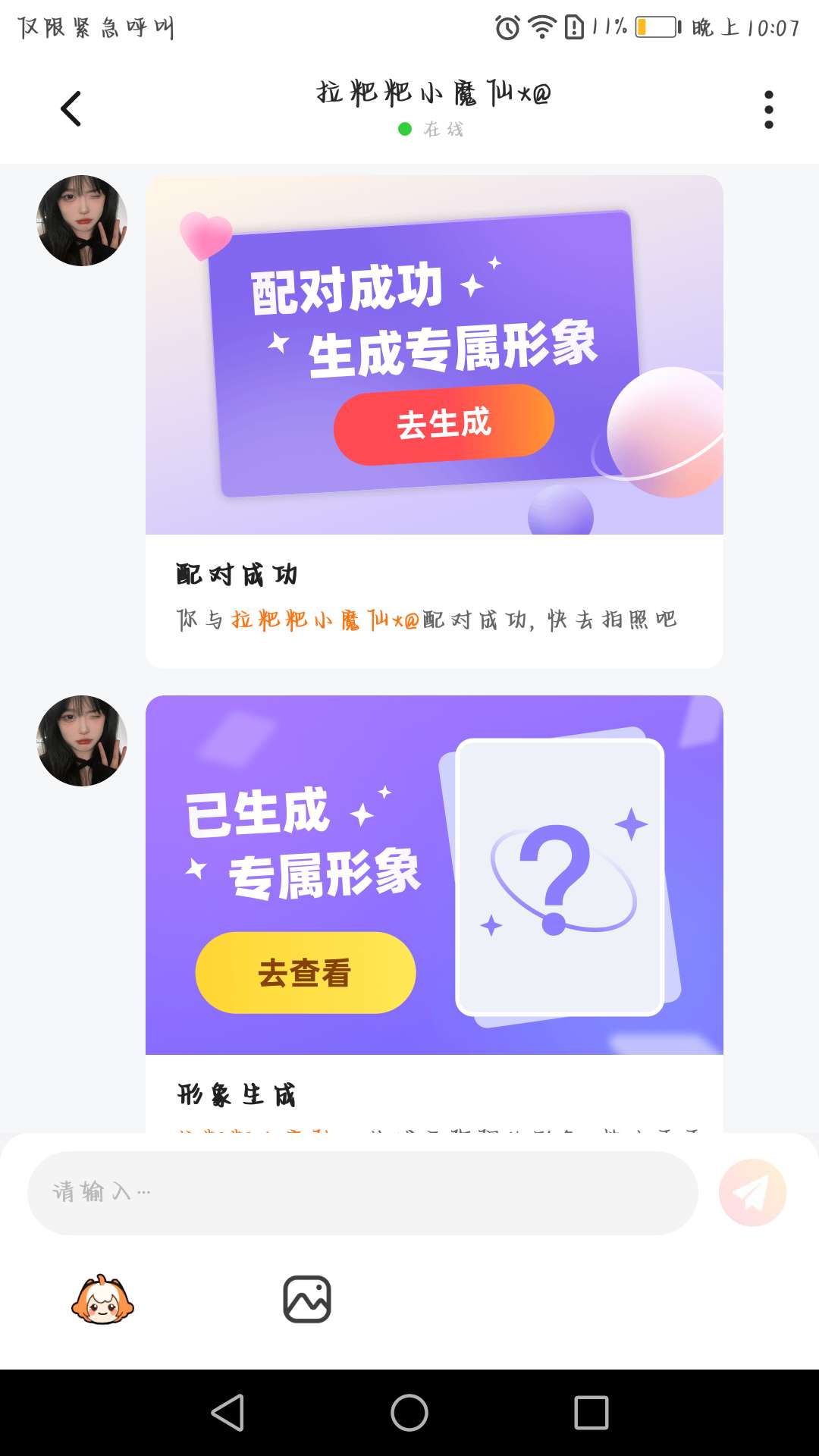Tap the 去查看 button
819x1456 pixels.
tap(305, 972)
